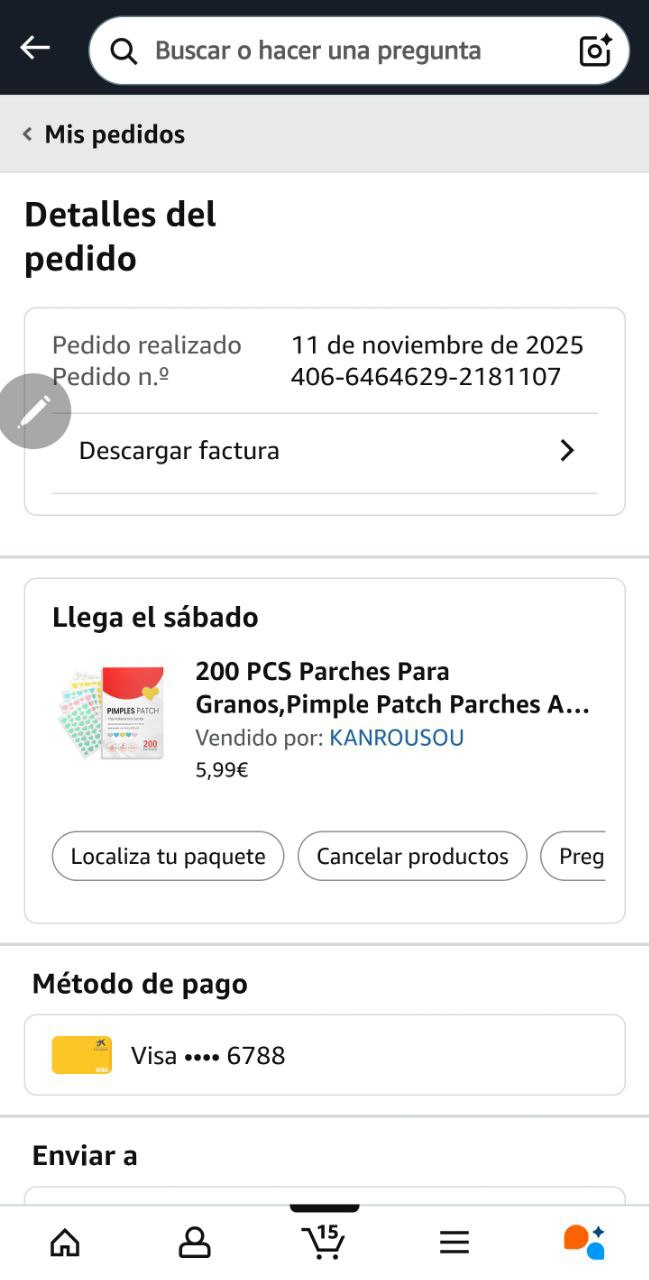Image resolution: width=649 pixels, height=1280 pixels.
Task: Open the pimple patches product image
Action: [x=112, y=713]
